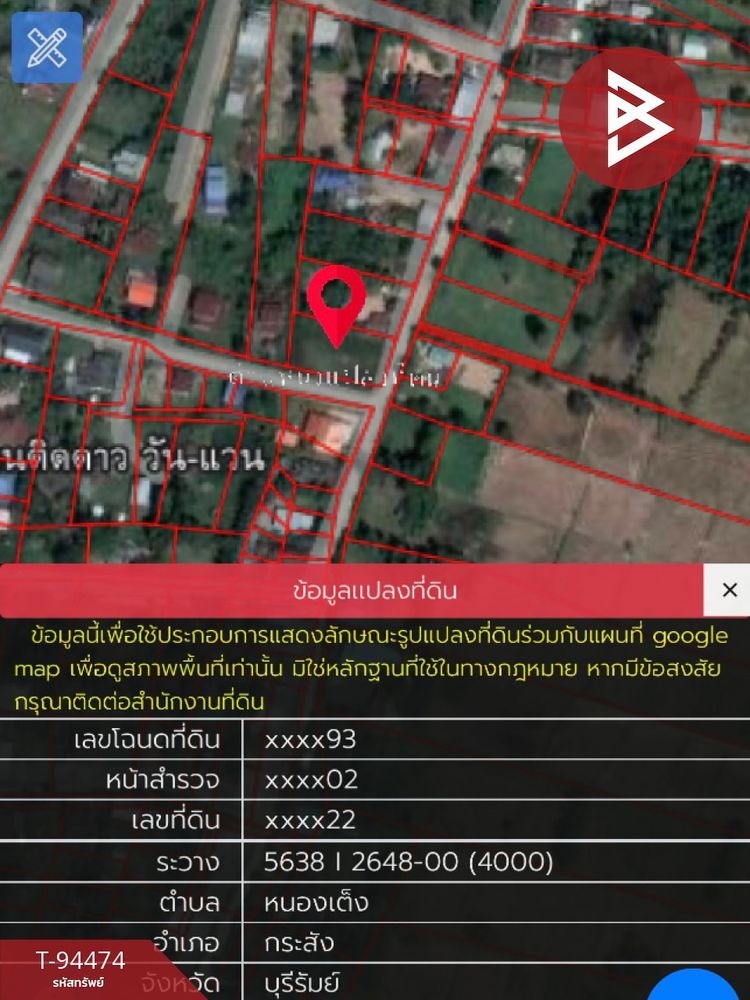Open the measuring tool icon
Screen dimensions: 750x1000
[47, 47]
